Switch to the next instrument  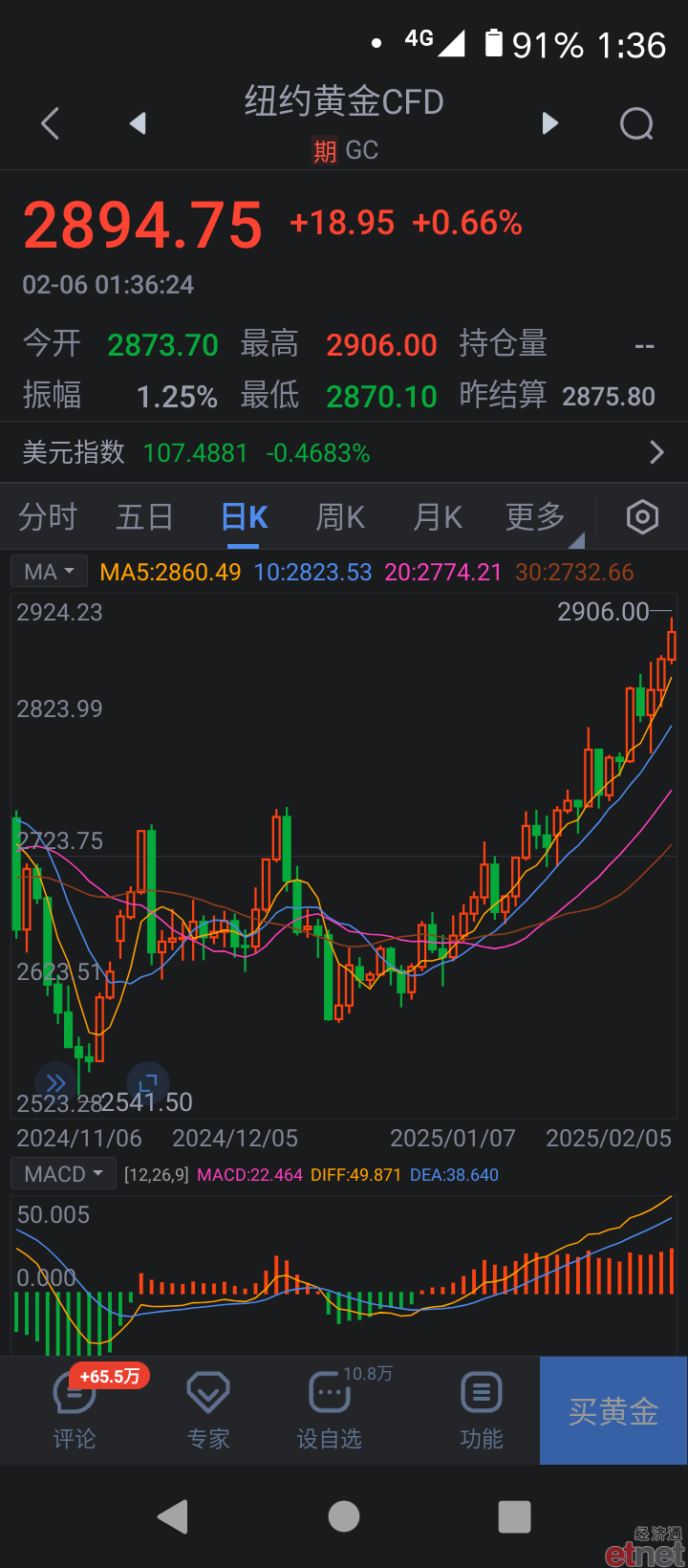[x=549, y=123]
